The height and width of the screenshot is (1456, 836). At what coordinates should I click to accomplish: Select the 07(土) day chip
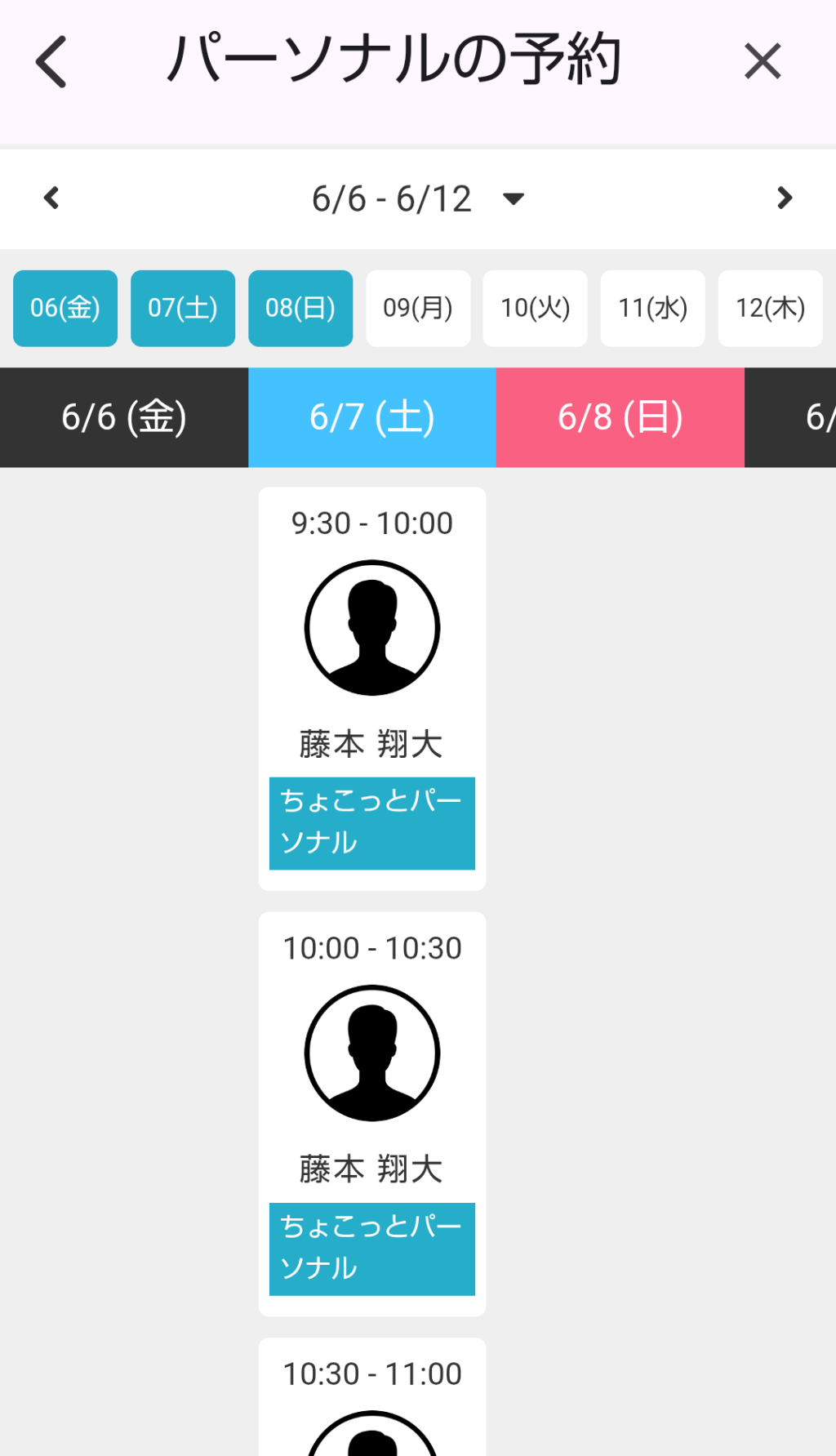point(183,308)
